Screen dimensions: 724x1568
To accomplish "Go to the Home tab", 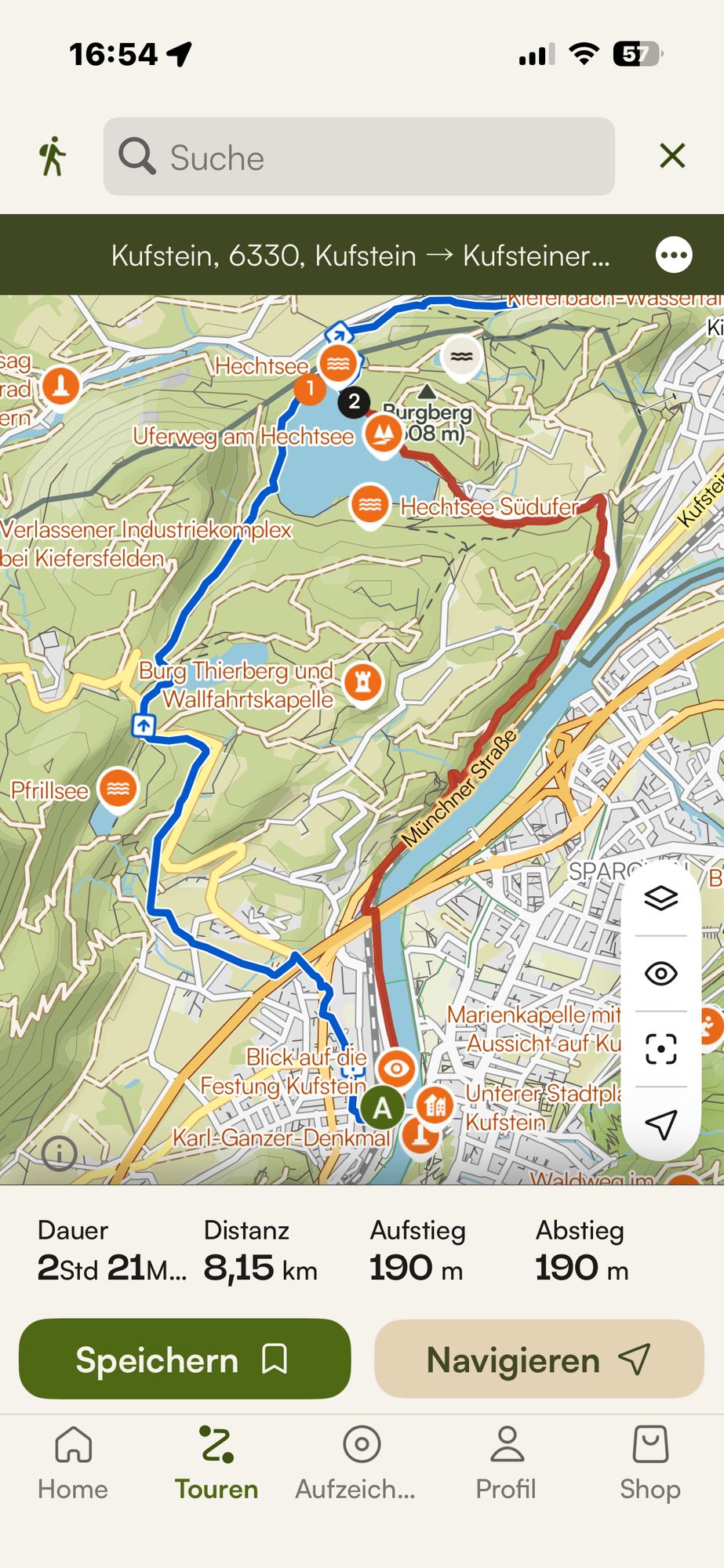I will (x=73, y=1462).
